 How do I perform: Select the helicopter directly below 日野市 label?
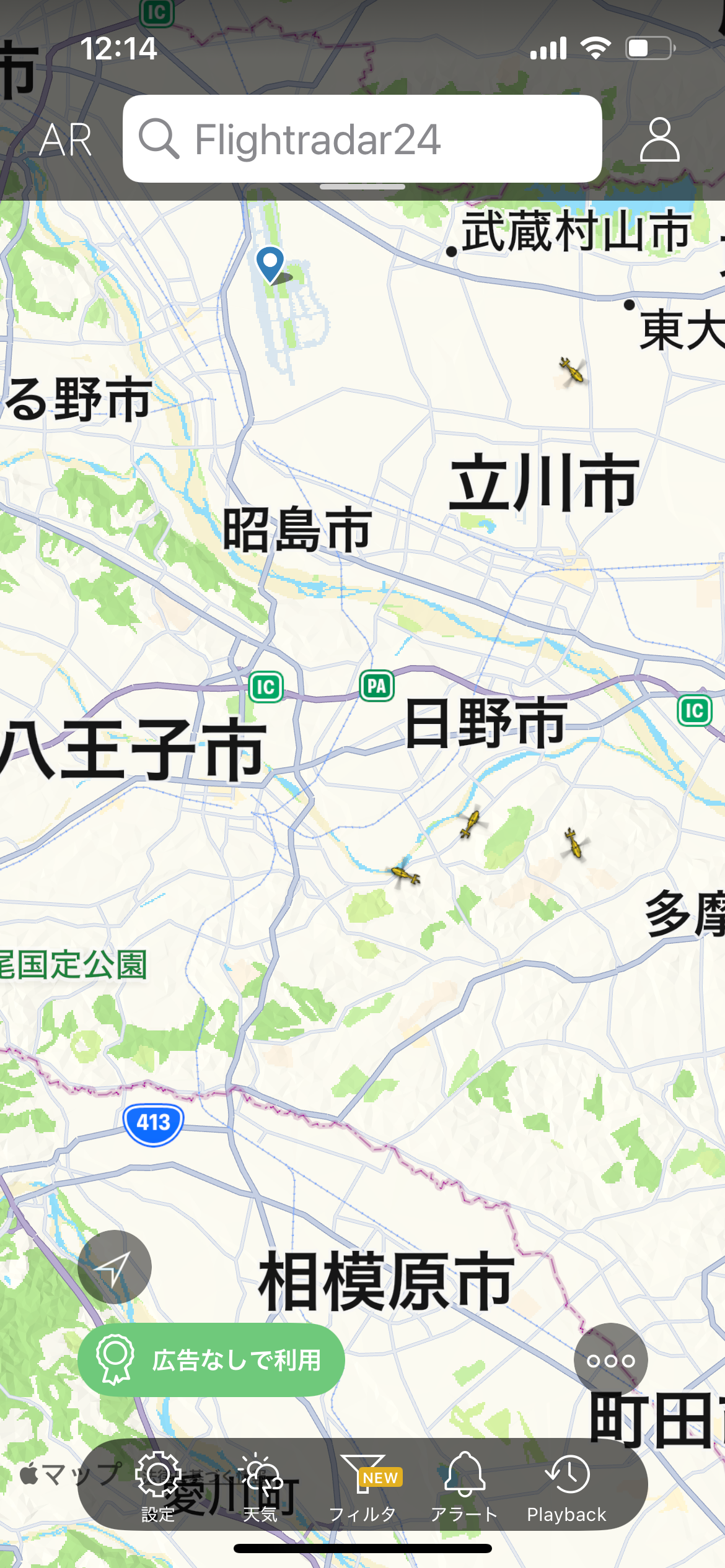[470, 823]
